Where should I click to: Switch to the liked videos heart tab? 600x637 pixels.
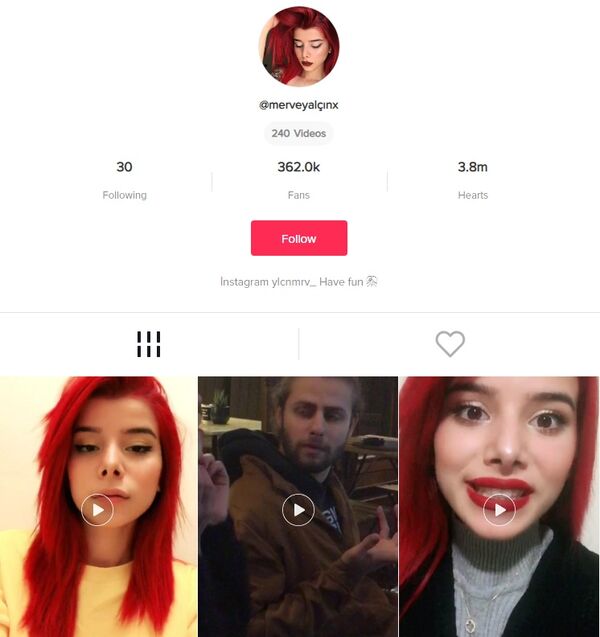click(450, 344)
